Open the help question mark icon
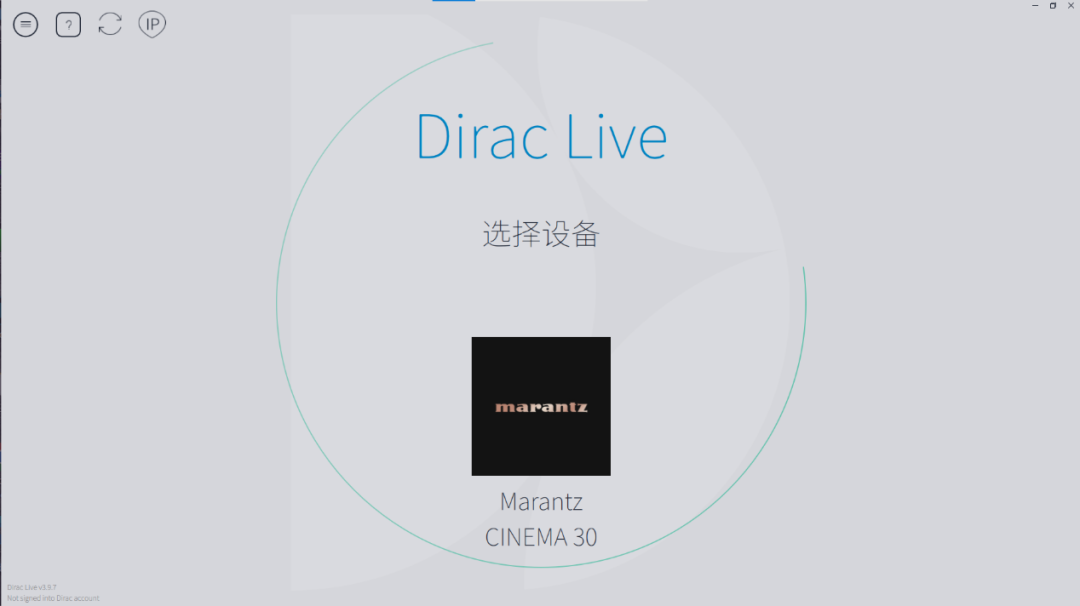 pyautogui.click(x=68, y=25)
